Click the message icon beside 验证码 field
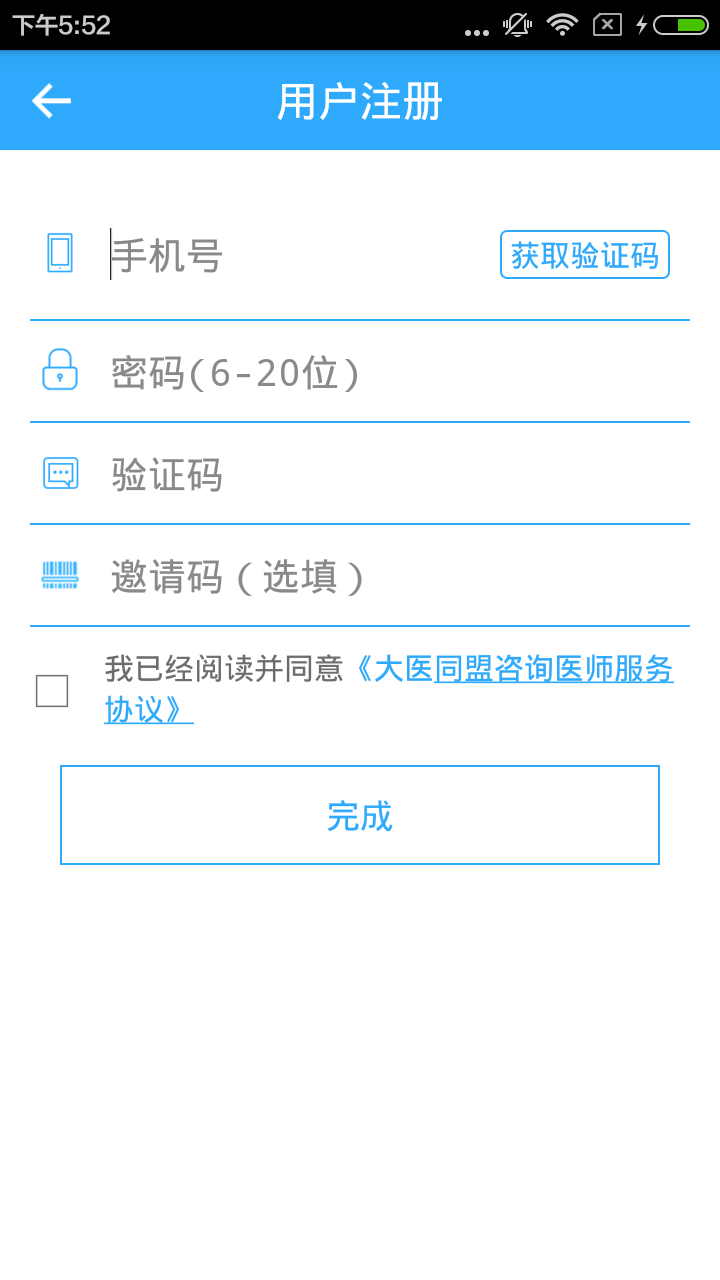Image resolution: width=720 pixels, height=1280 pixels. pyautogui.click(x=61, y=474)
